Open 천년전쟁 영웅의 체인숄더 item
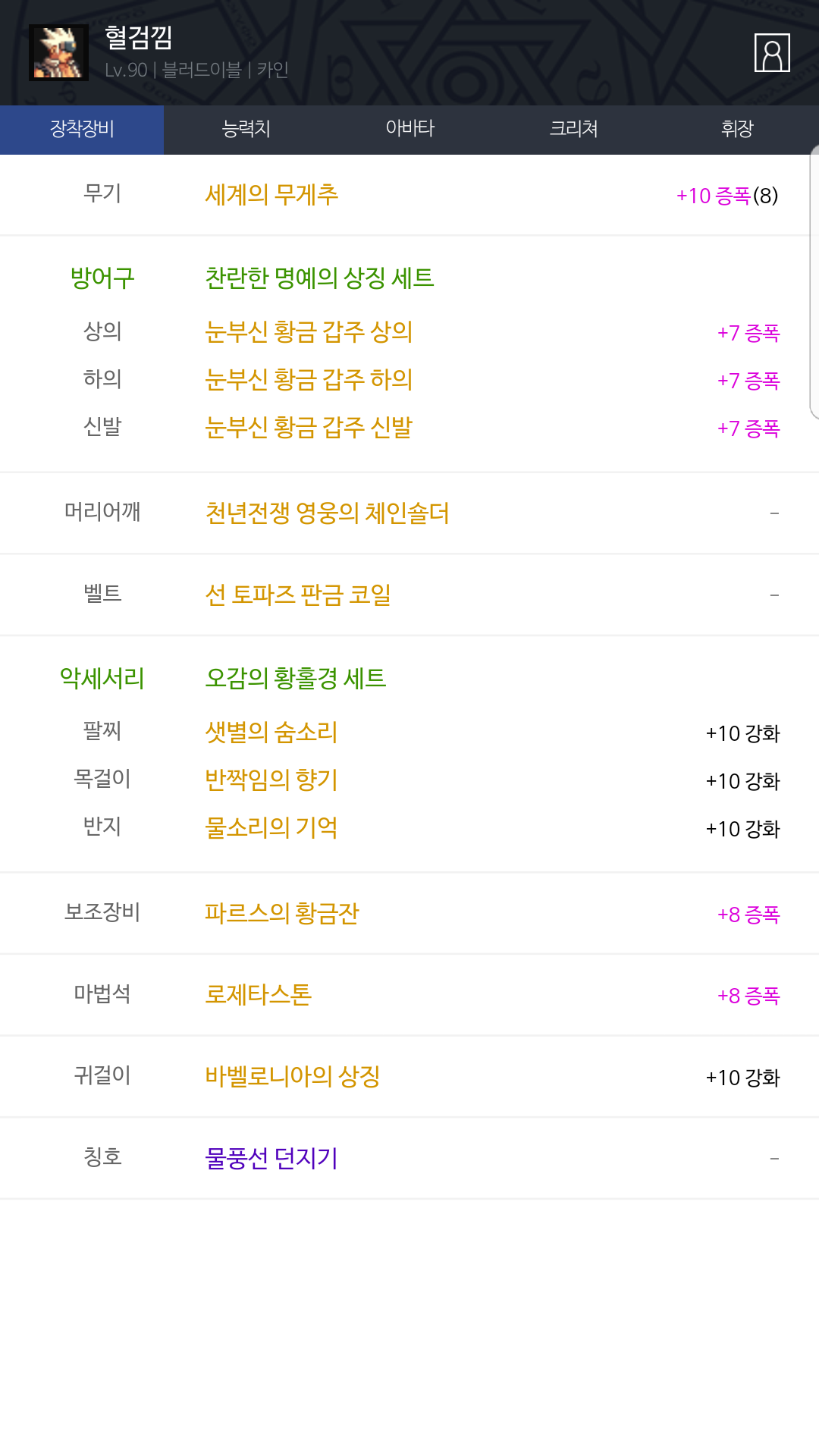 tap(327, 513)
